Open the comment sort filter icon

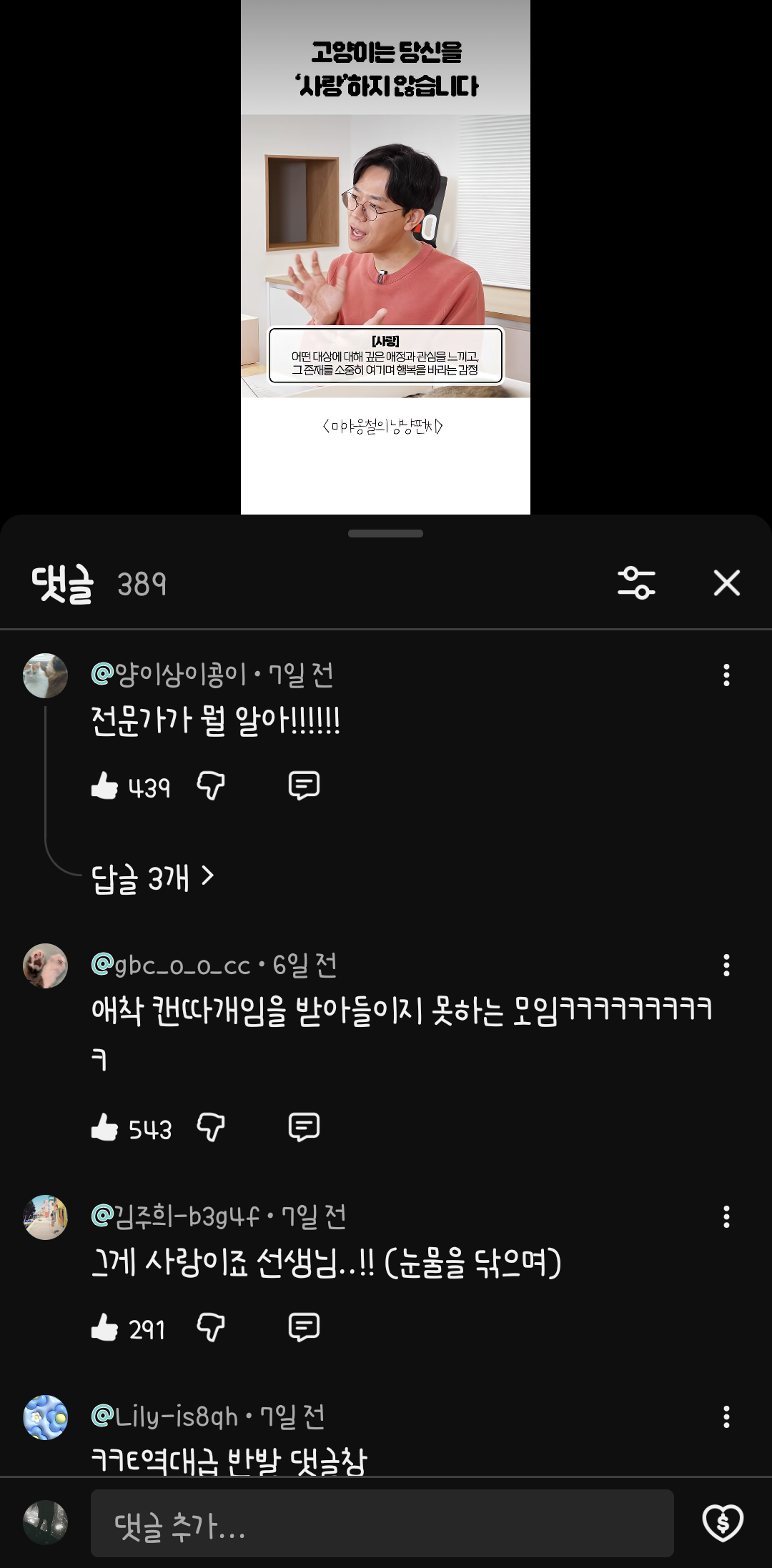(637, 585)
